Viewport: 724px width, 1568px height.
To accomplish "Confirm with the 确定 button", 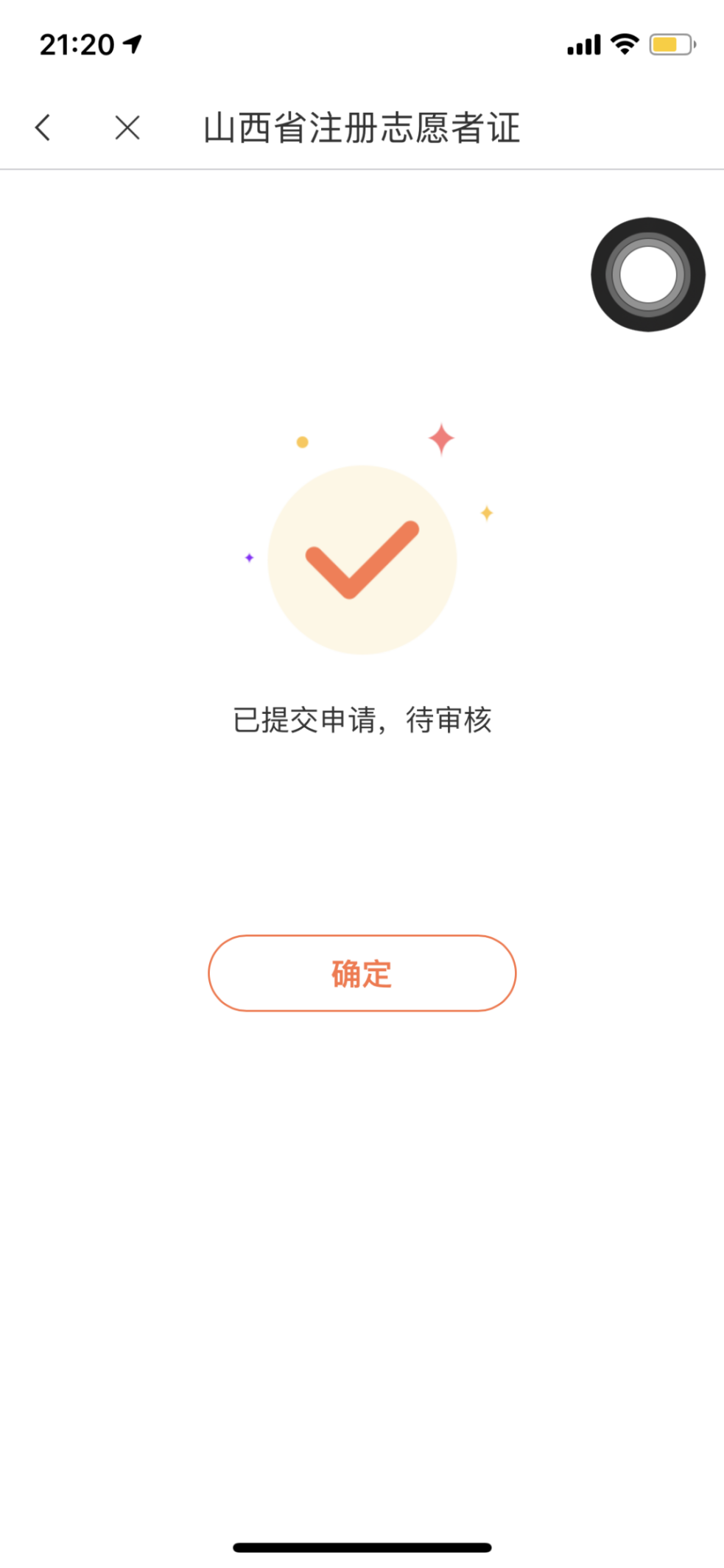I will pyautogui.click(x=362, y=973).
